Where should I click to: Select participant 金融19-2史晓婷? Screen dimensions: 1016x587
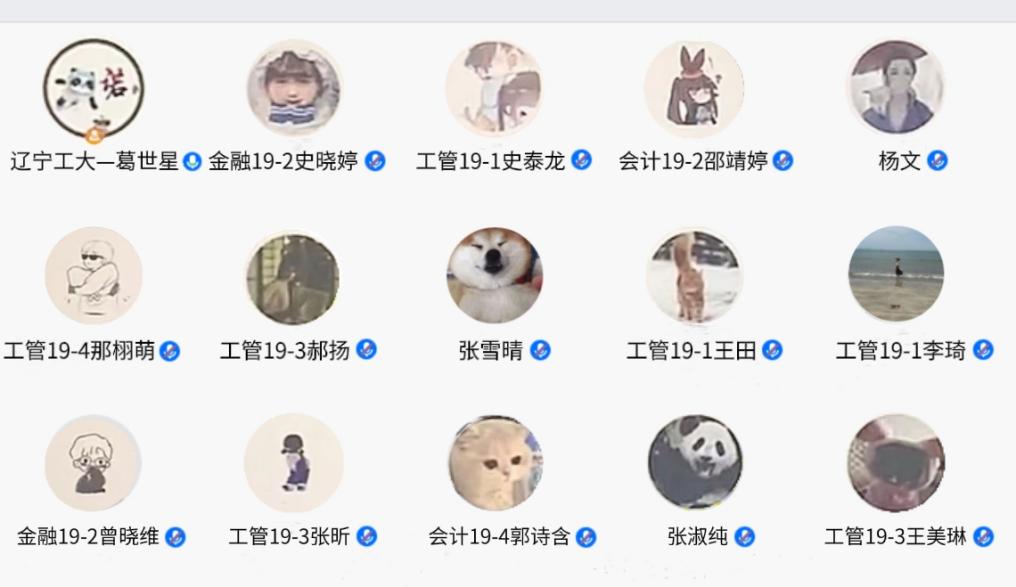click(294, 89)
